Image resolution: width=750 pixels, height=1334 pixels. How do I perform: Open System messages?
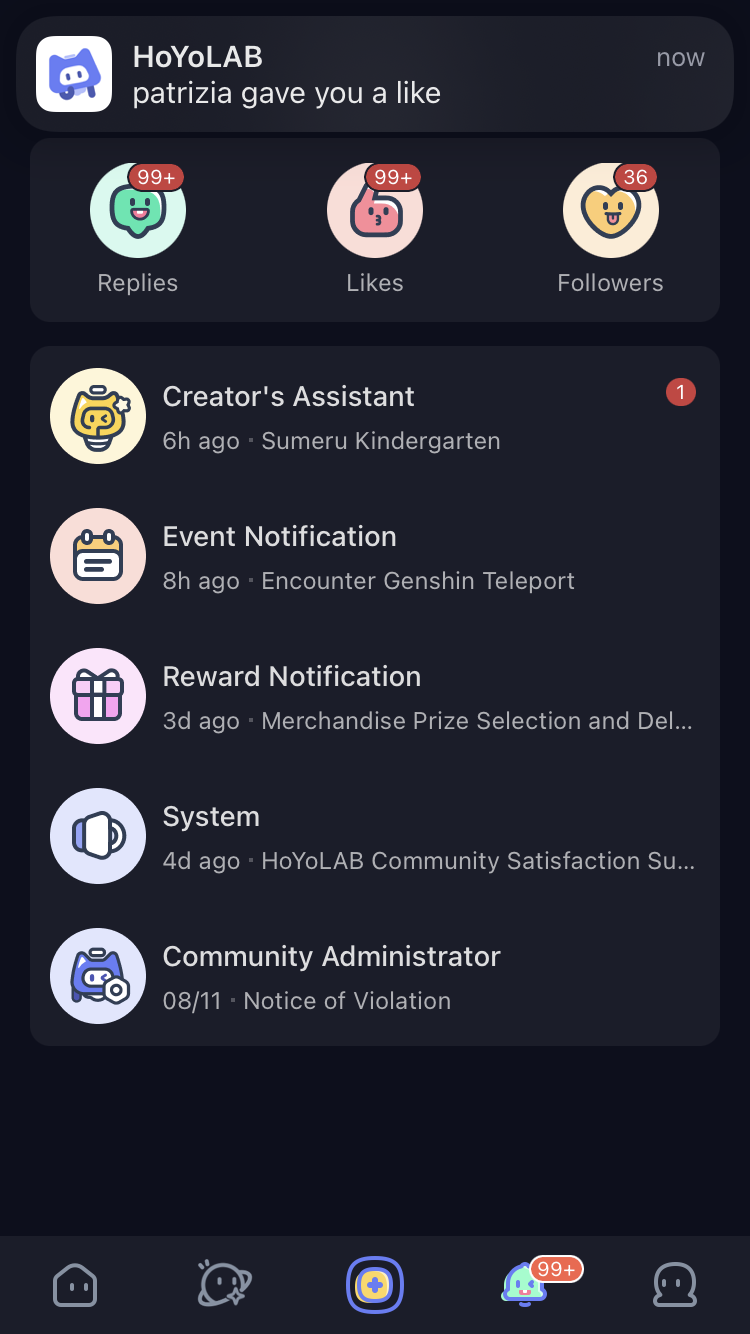[375, 836]
